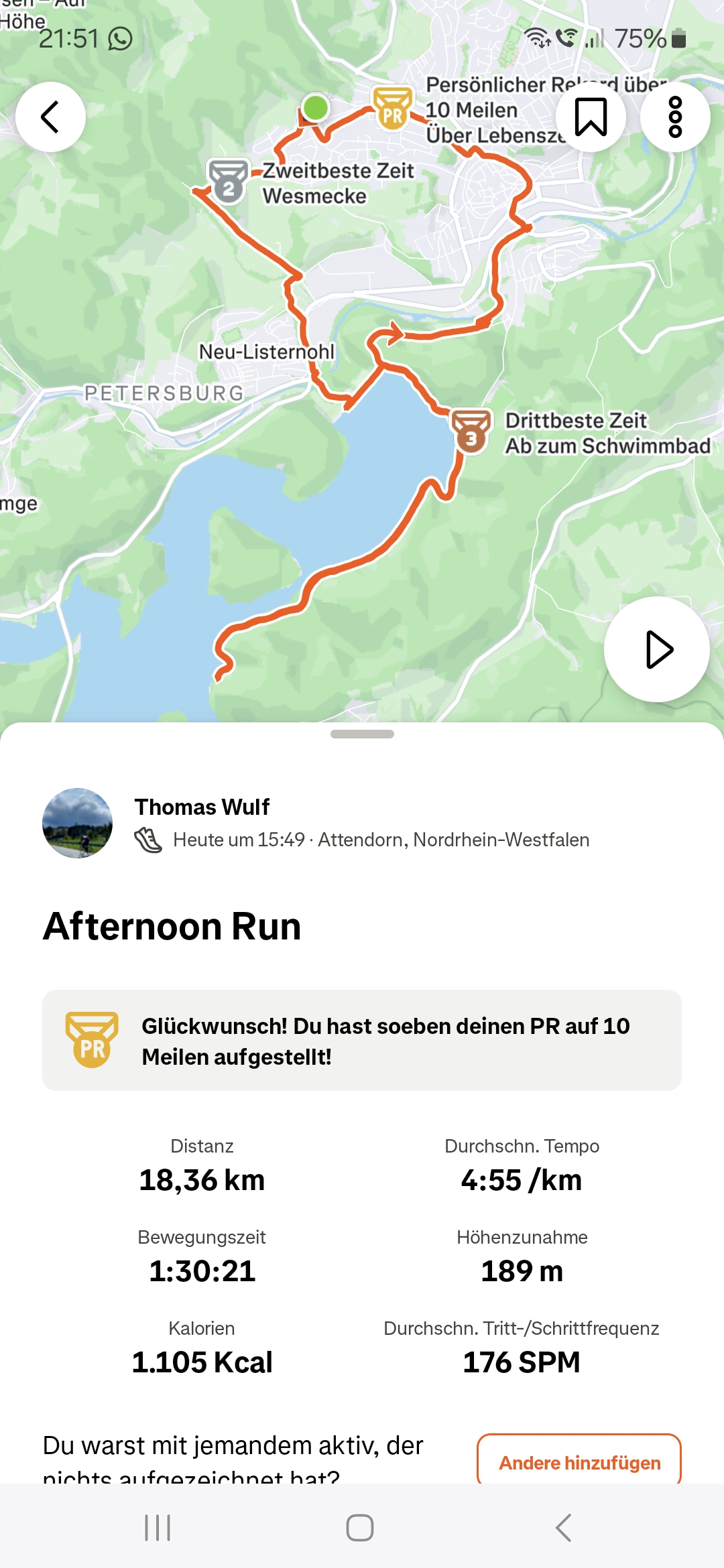The image size is (724, 1568).
Task: Tap Andere hinzufügen button
Action: point(579,1461)
